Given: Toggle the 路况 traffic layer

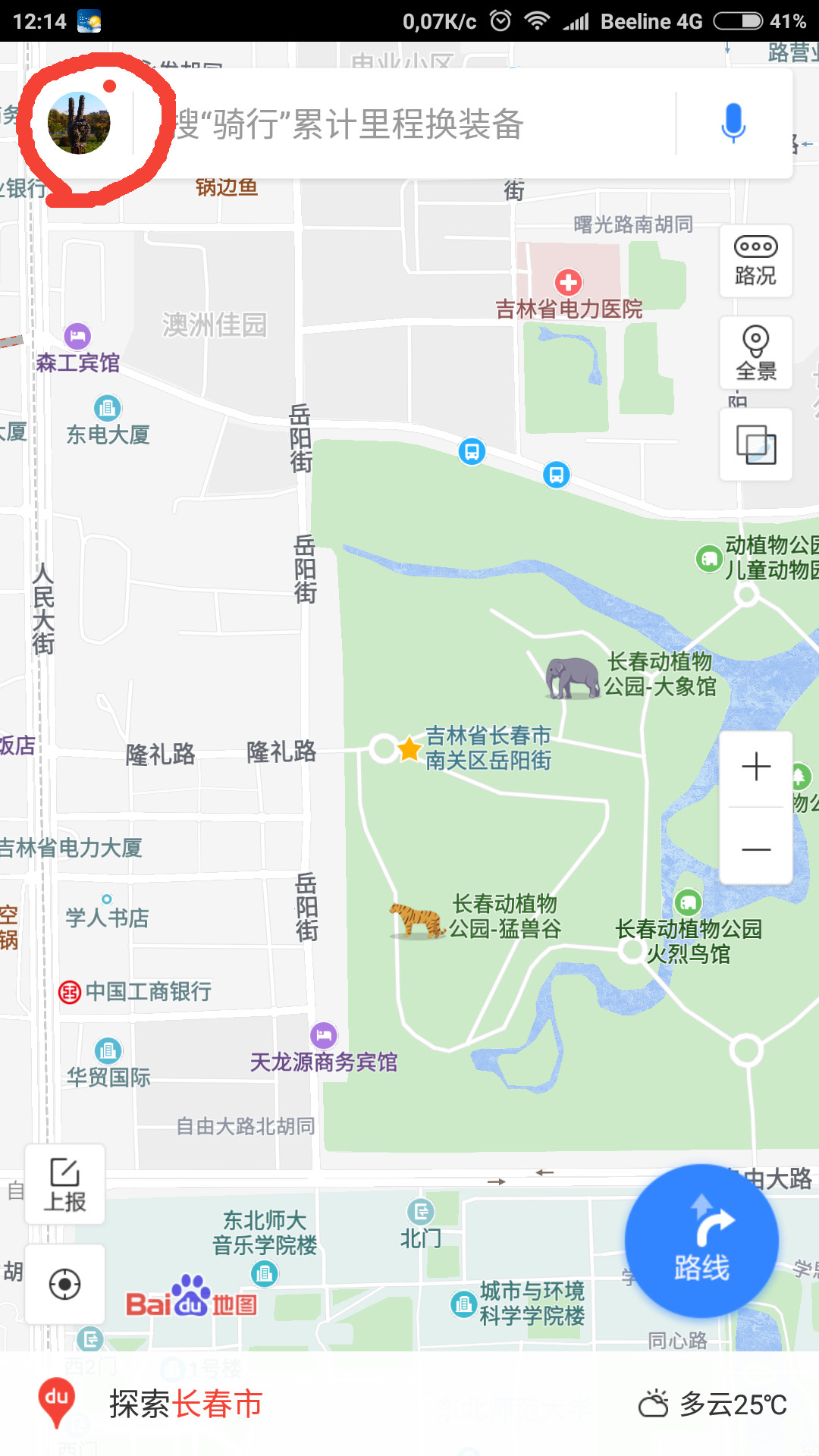Looking at the screenshot, I should pyautogui.click(x=755, y=261).
